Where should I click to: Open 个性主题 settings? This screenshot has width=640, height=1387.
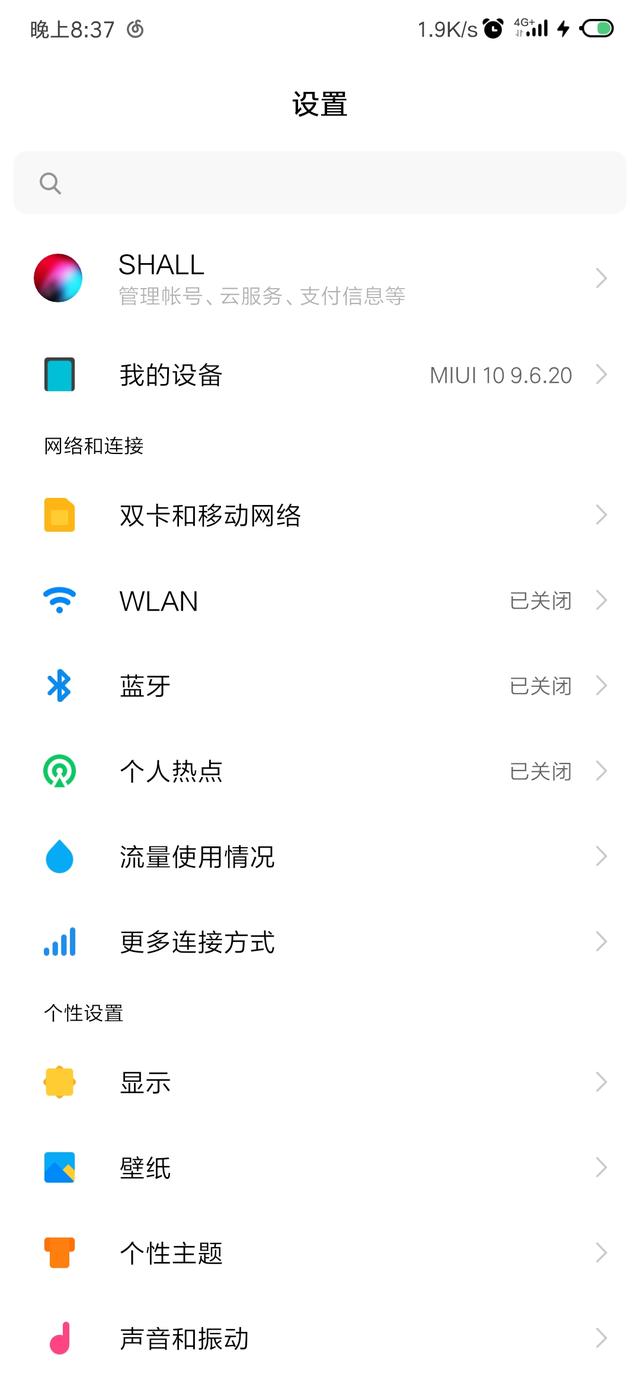pyautogui.click(x=320, y=1253)
